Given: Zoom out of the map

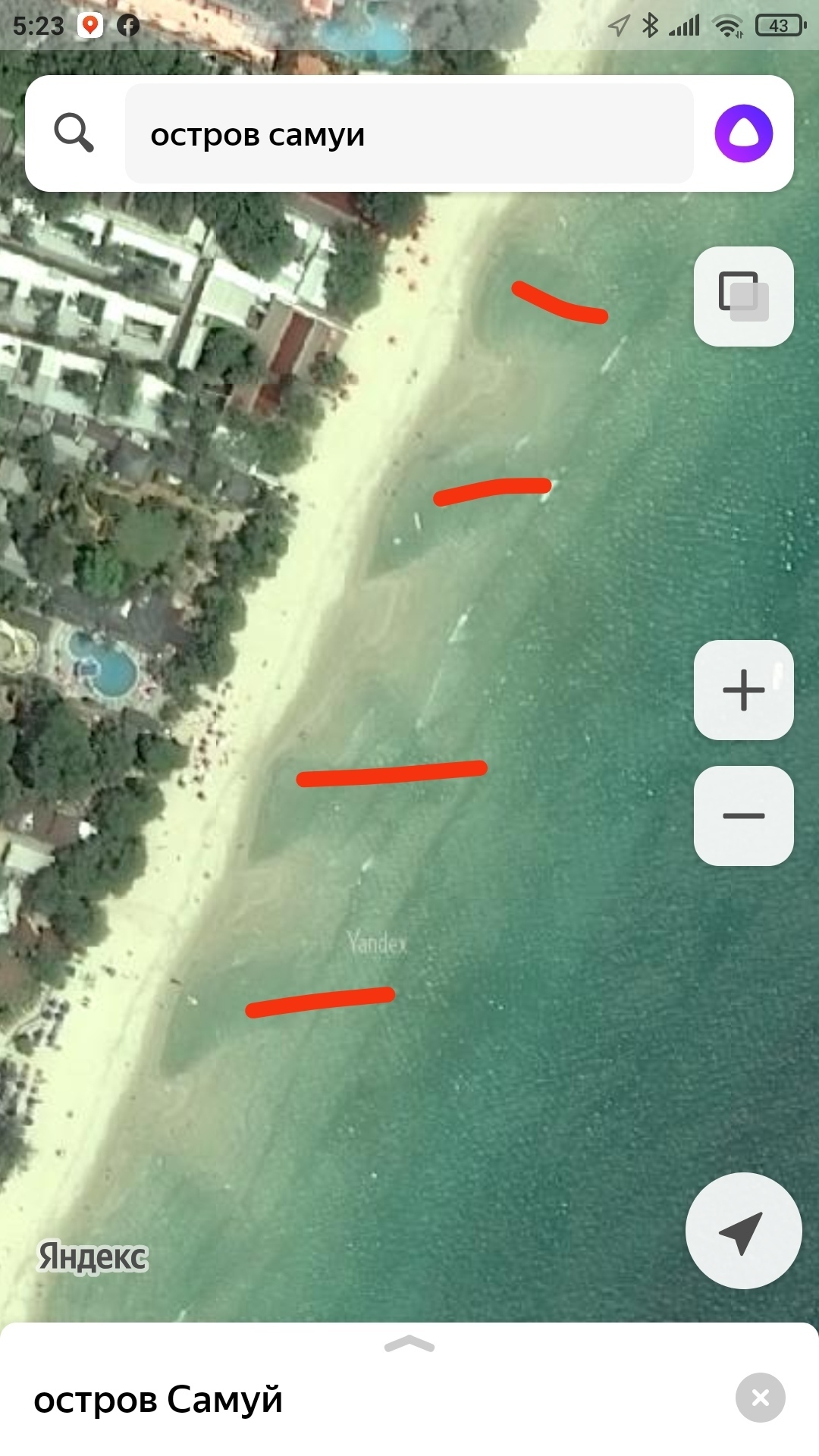Looking at the screenshot, I should tap(743, 816).
